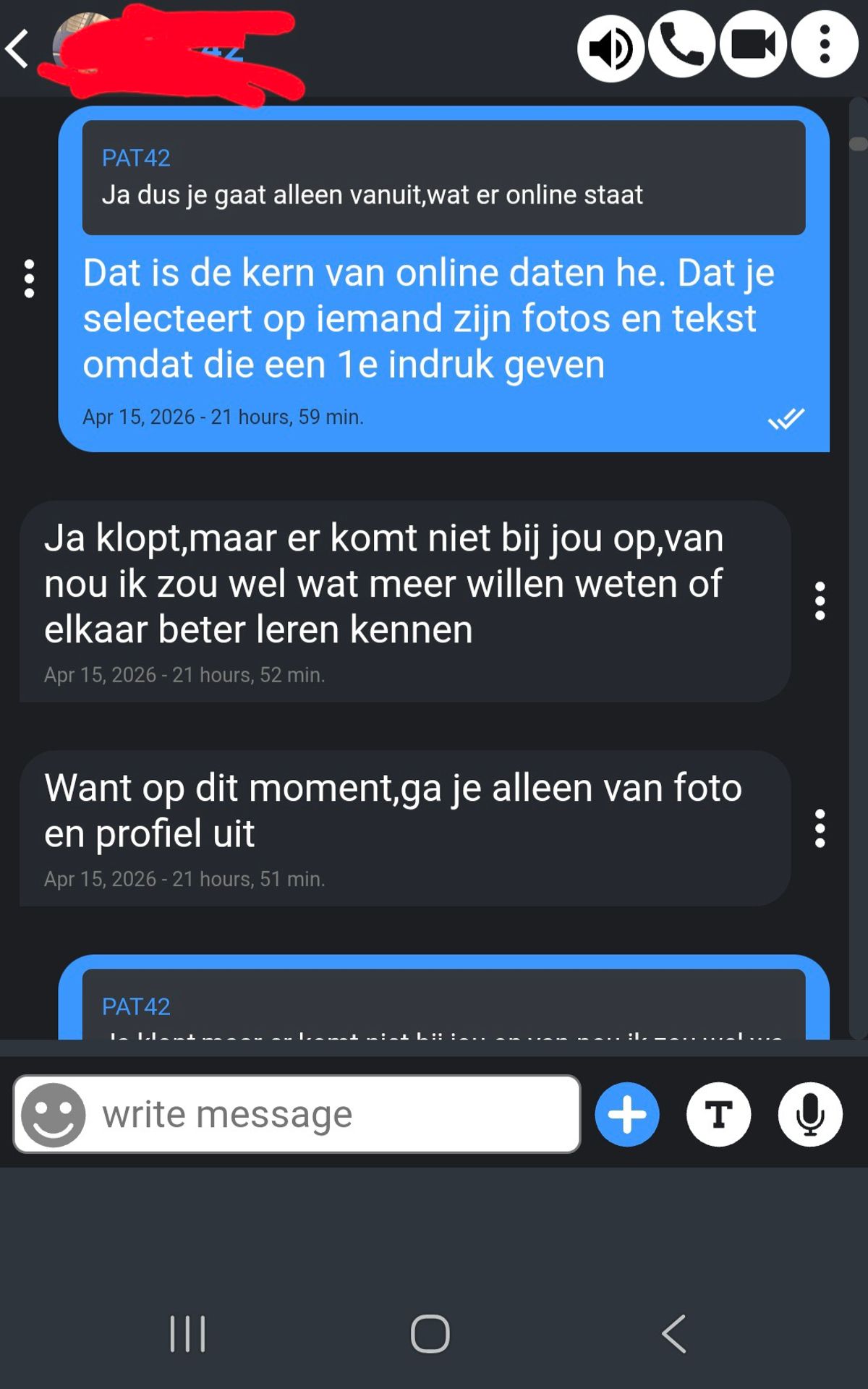Open options for the "Dat is de kern" message
The height and width of the screenshot is (1389, 868).
[29, 279]
